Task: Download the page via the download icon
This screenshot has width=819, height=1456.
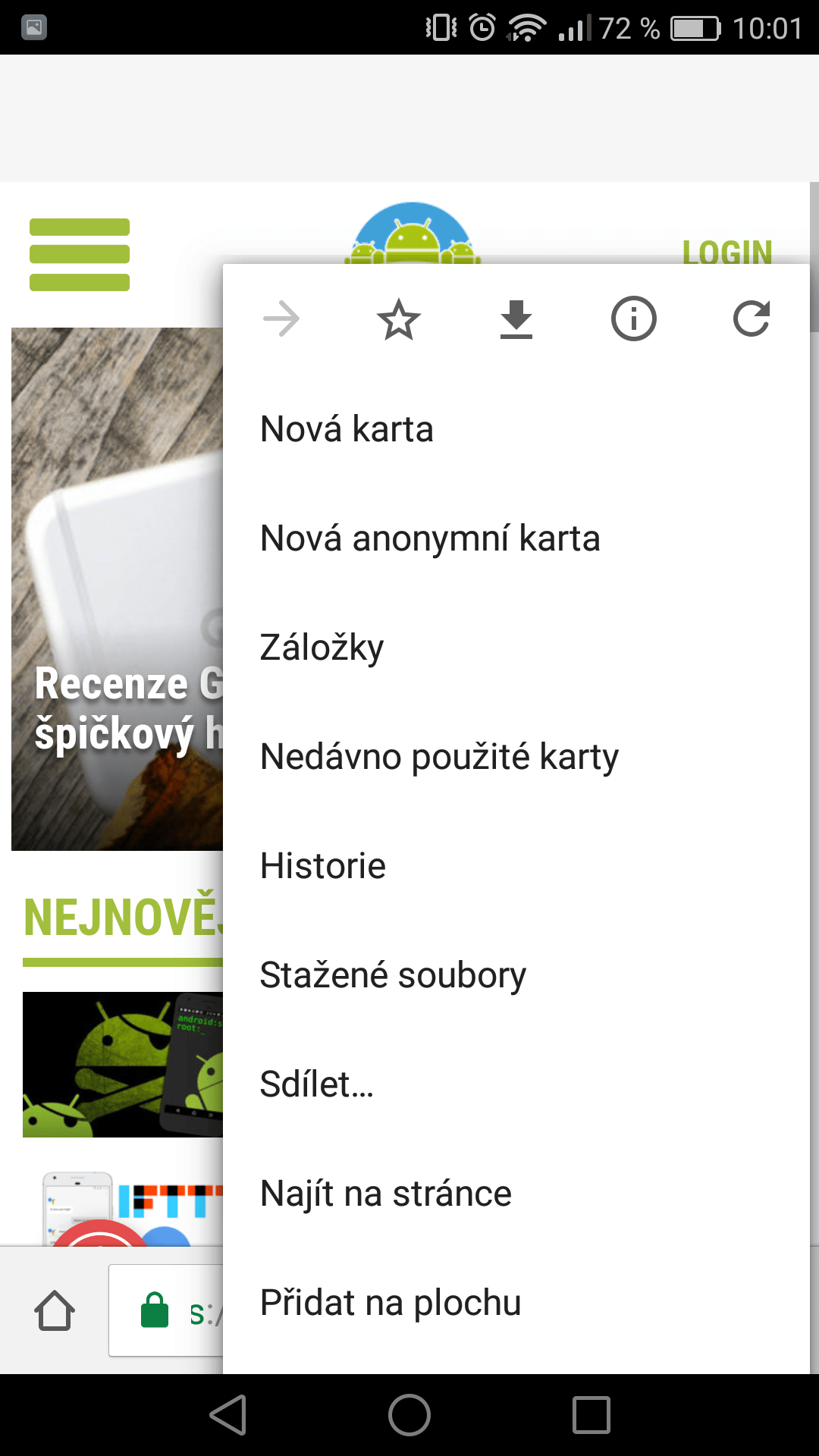Action: [x=516, y=319]
